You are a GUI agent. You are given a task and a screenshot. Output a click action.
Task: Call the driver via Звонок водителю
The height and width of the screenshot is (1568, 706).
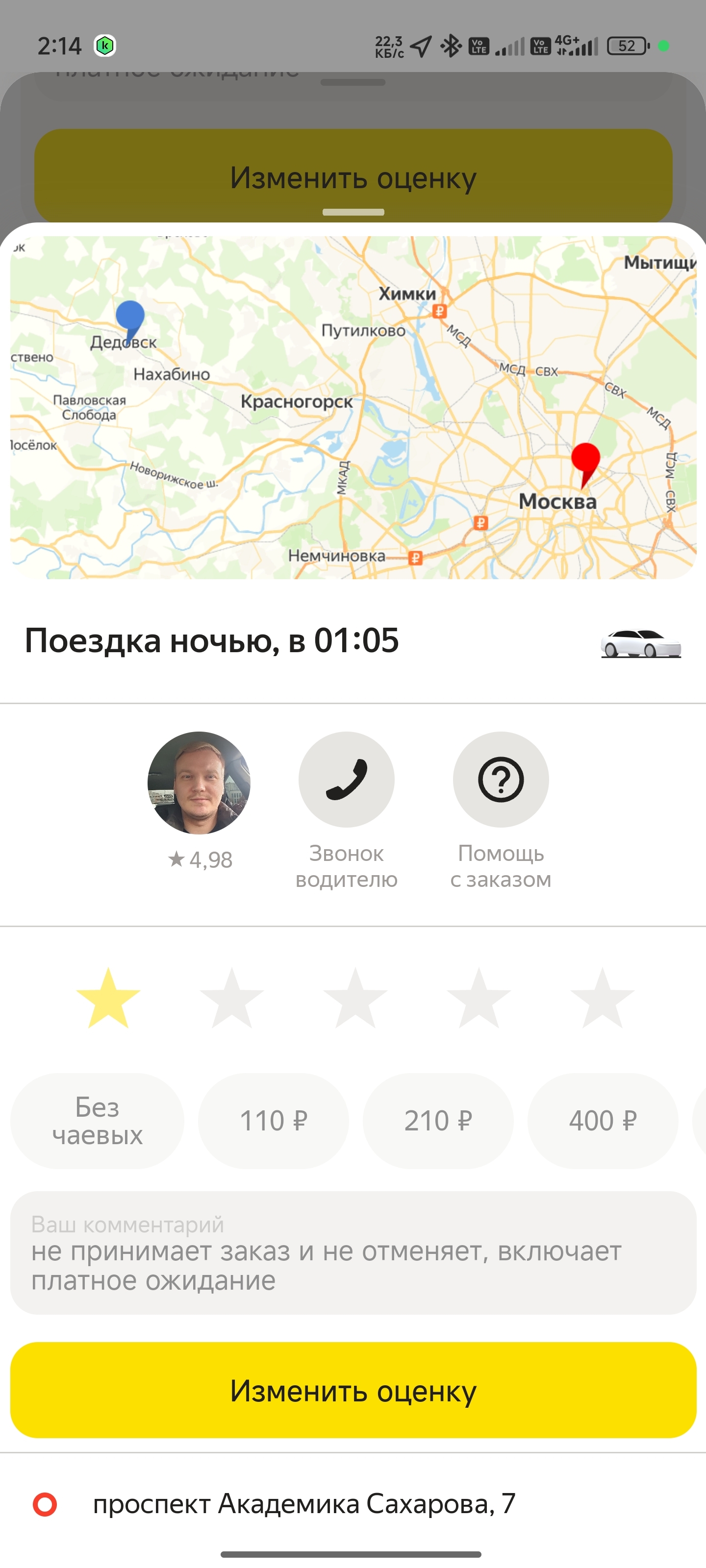346,780
